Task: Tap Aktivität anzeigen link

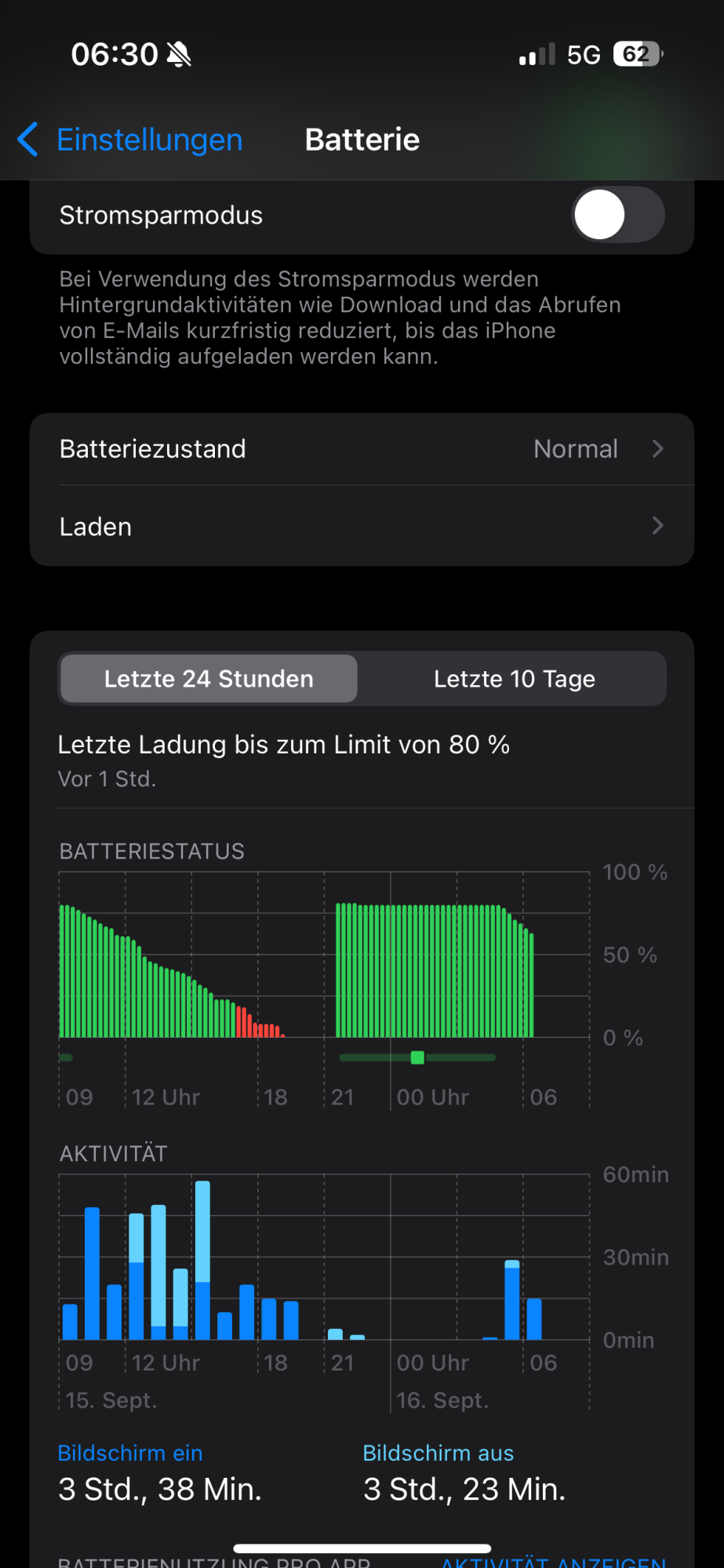Action: pos(553,1562)
